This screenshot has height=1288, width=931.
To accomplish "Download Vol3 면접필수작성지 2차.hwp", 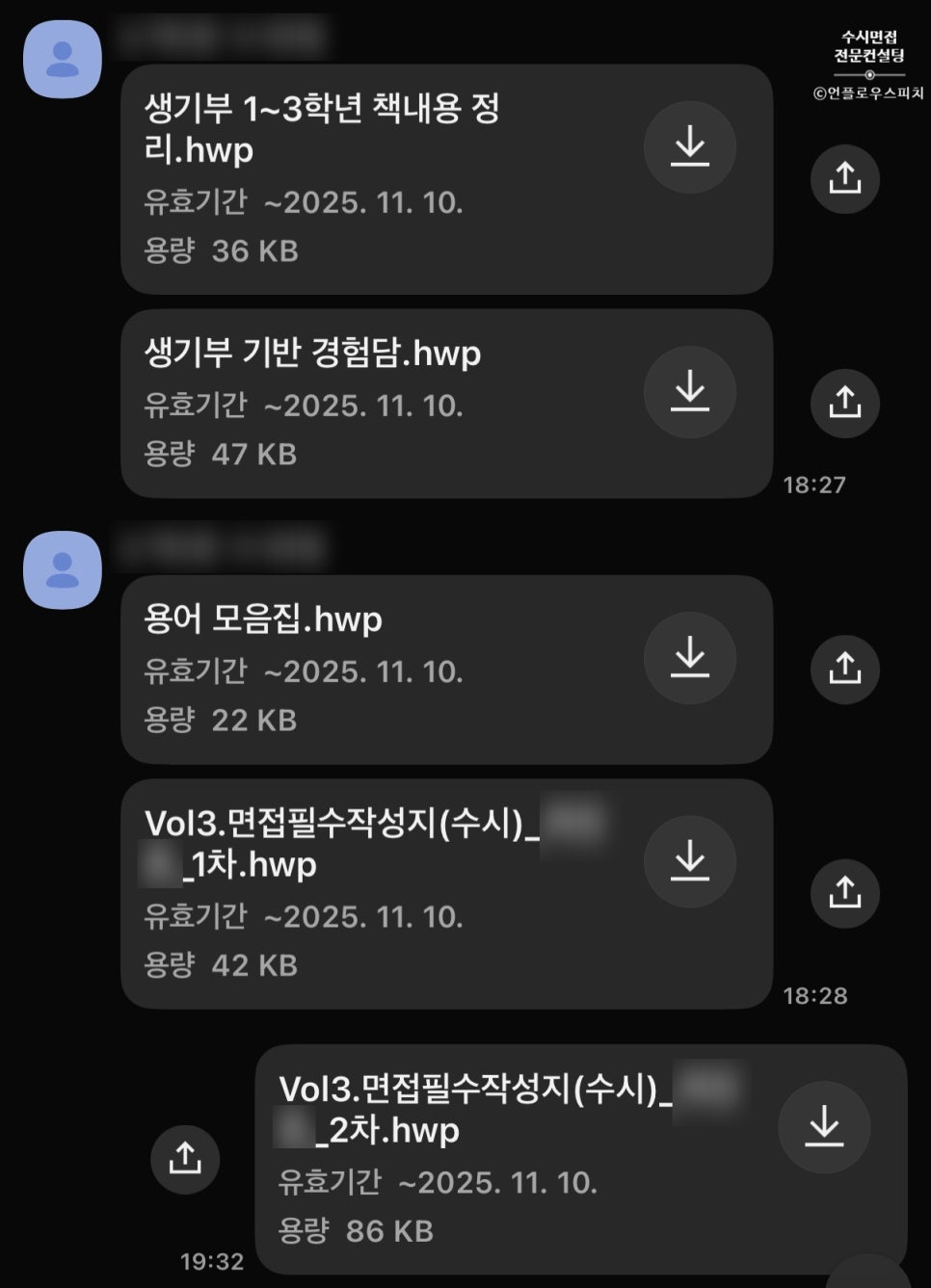I will pos(824,1127).
